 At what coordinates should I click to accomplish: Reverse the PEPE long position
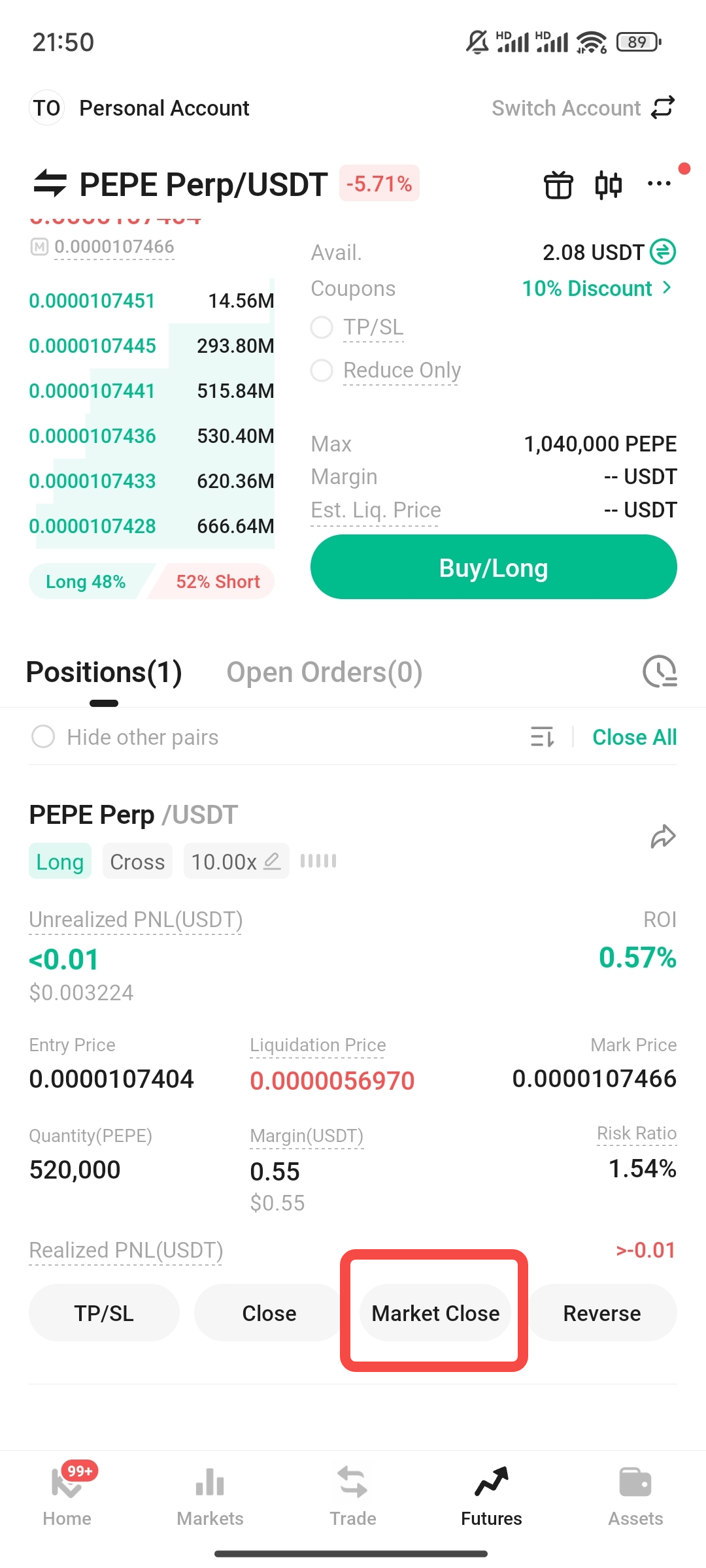click(x=601, y=1313)
